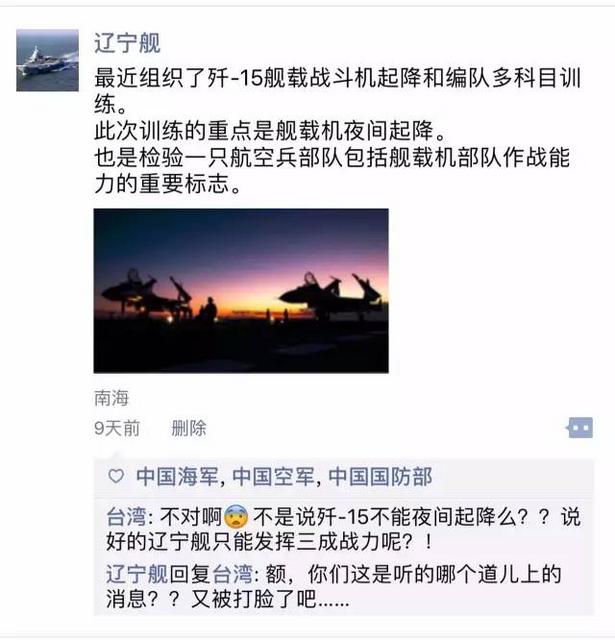The width and height of the screenshot is (615, 640).
Task: Reply to 台湾's comment about 歼-15
Action: coord(340,530)
